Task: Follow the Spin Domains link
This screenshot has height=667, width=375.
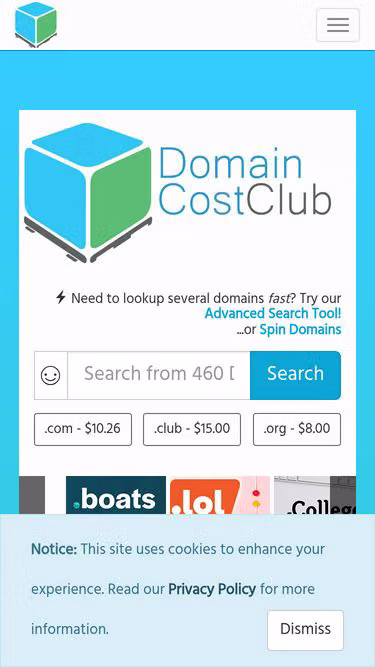Action: click(300, 330)
